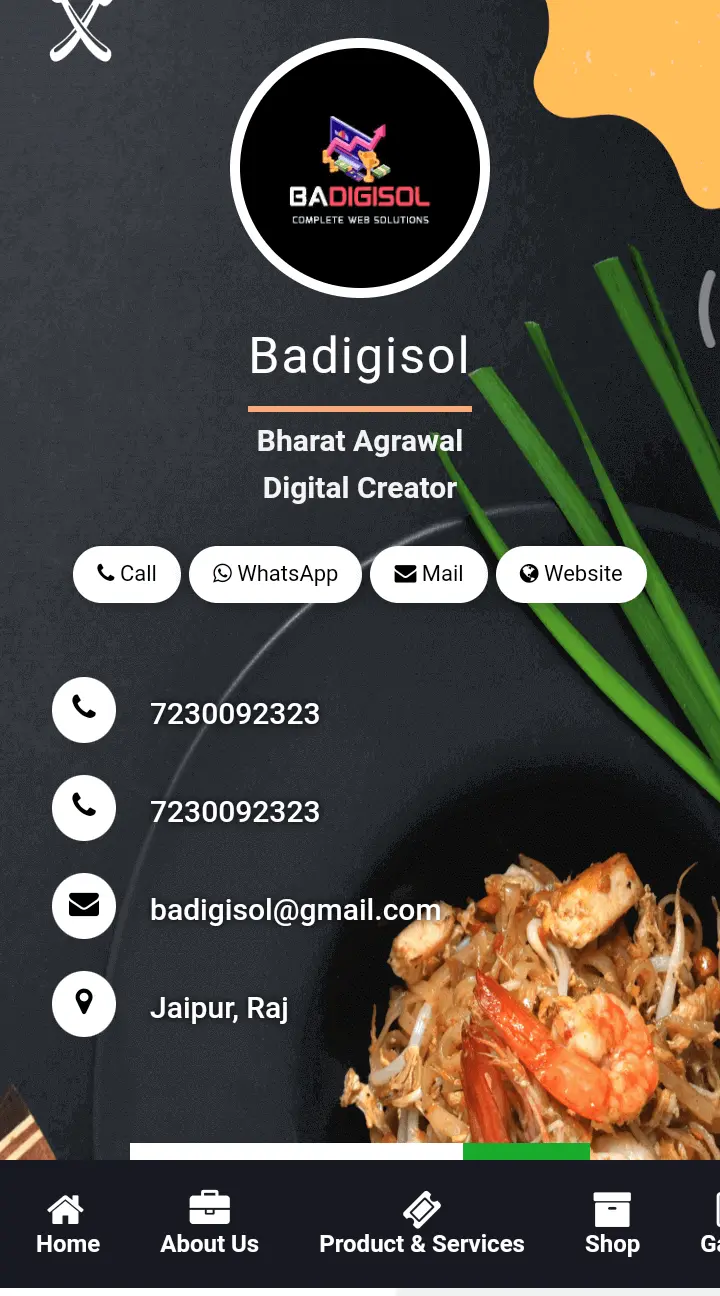Tap the Call button
The height and width of the screenshot is (1296, 720).
127,574
